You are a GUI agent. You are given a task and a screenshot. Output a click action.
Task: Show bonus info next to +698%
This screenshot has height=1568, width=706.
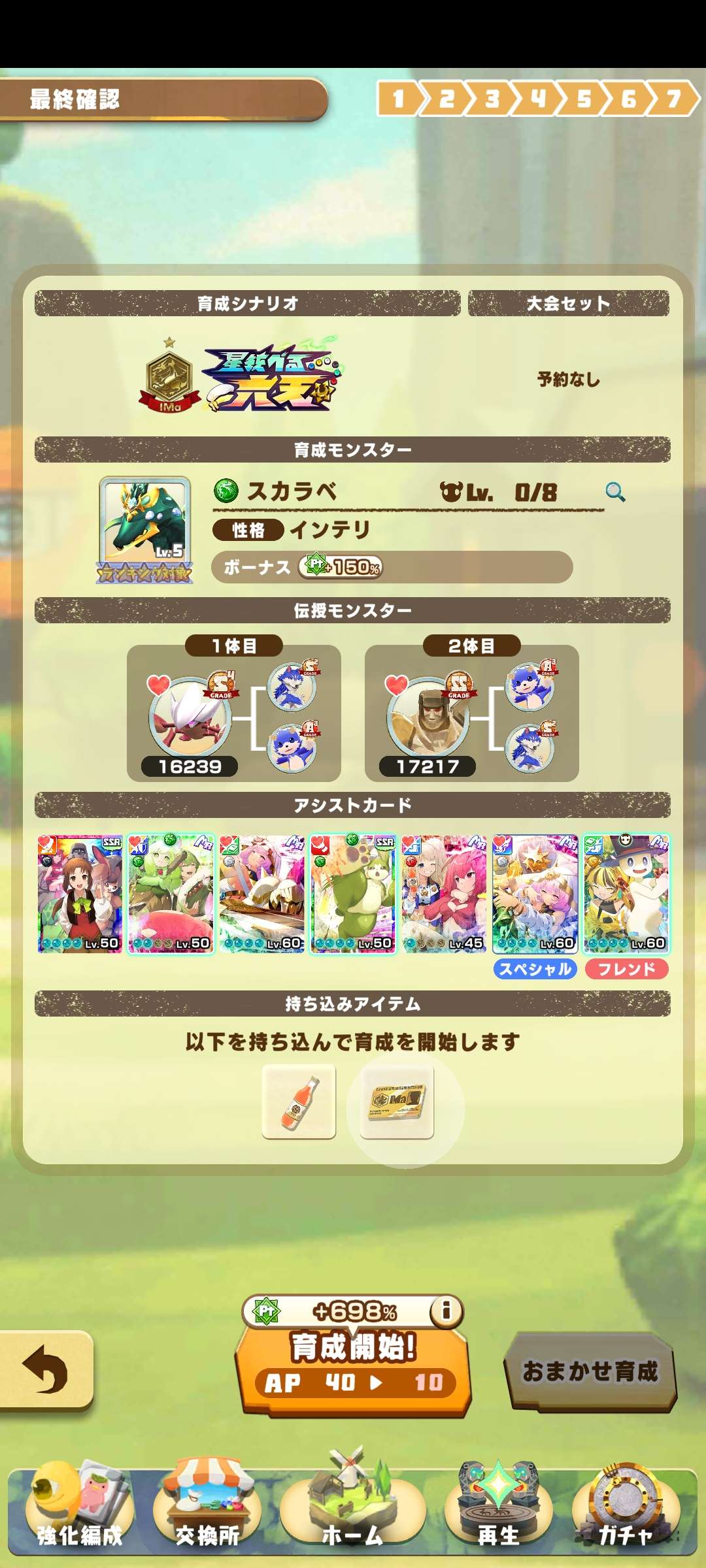click(446, 1310)
